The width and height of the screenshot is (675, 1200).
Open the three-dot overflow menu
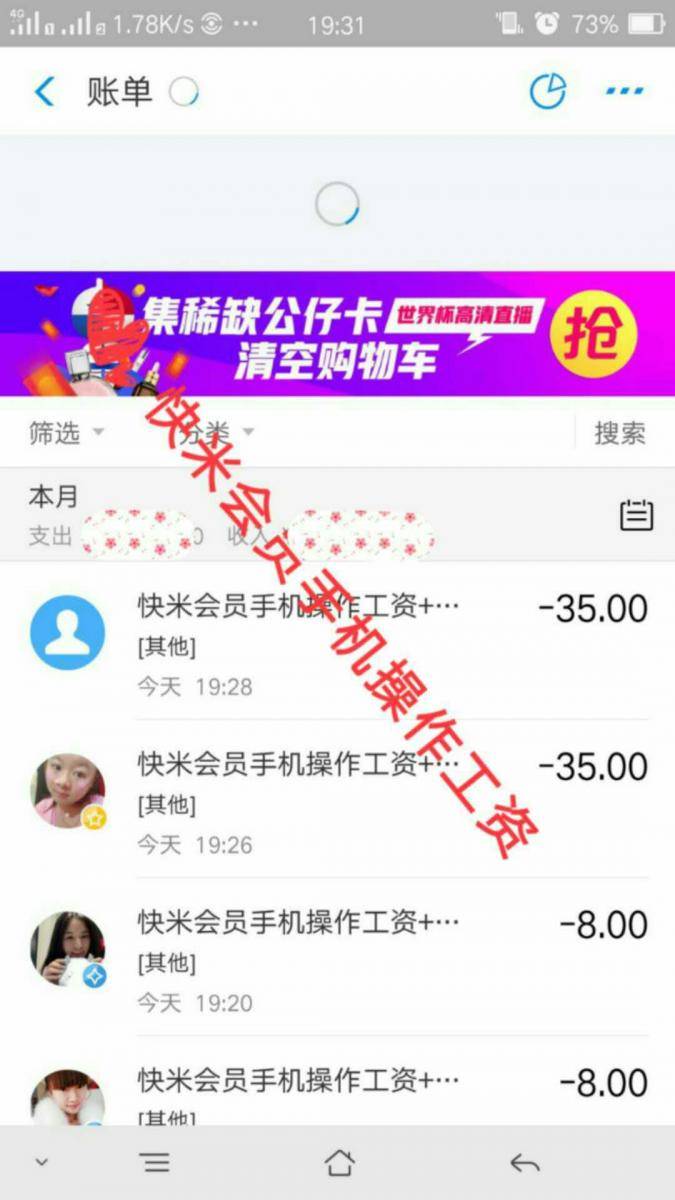[625, 92]
